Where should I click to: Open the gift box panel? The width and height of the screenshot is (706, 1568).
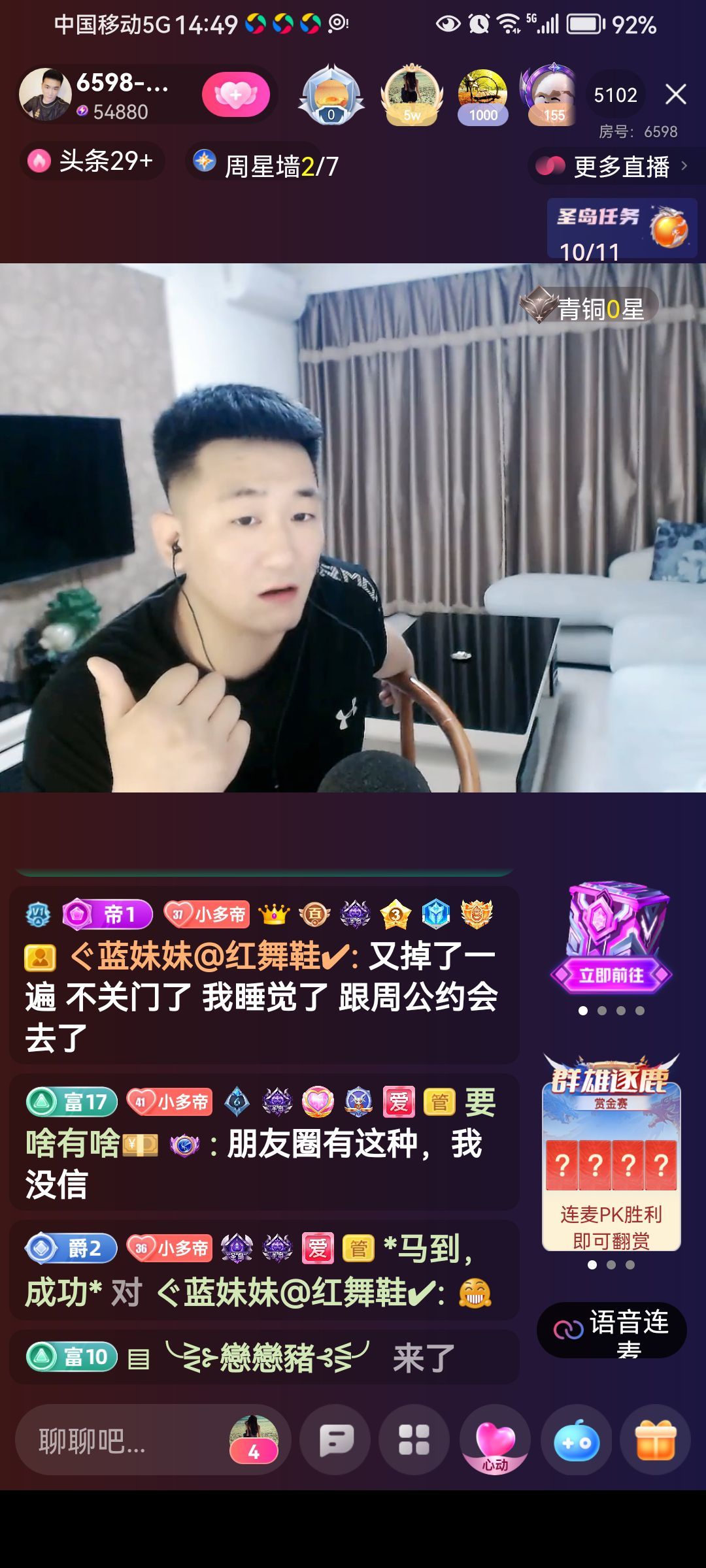pyautogui.click(x=655, y=1440)
